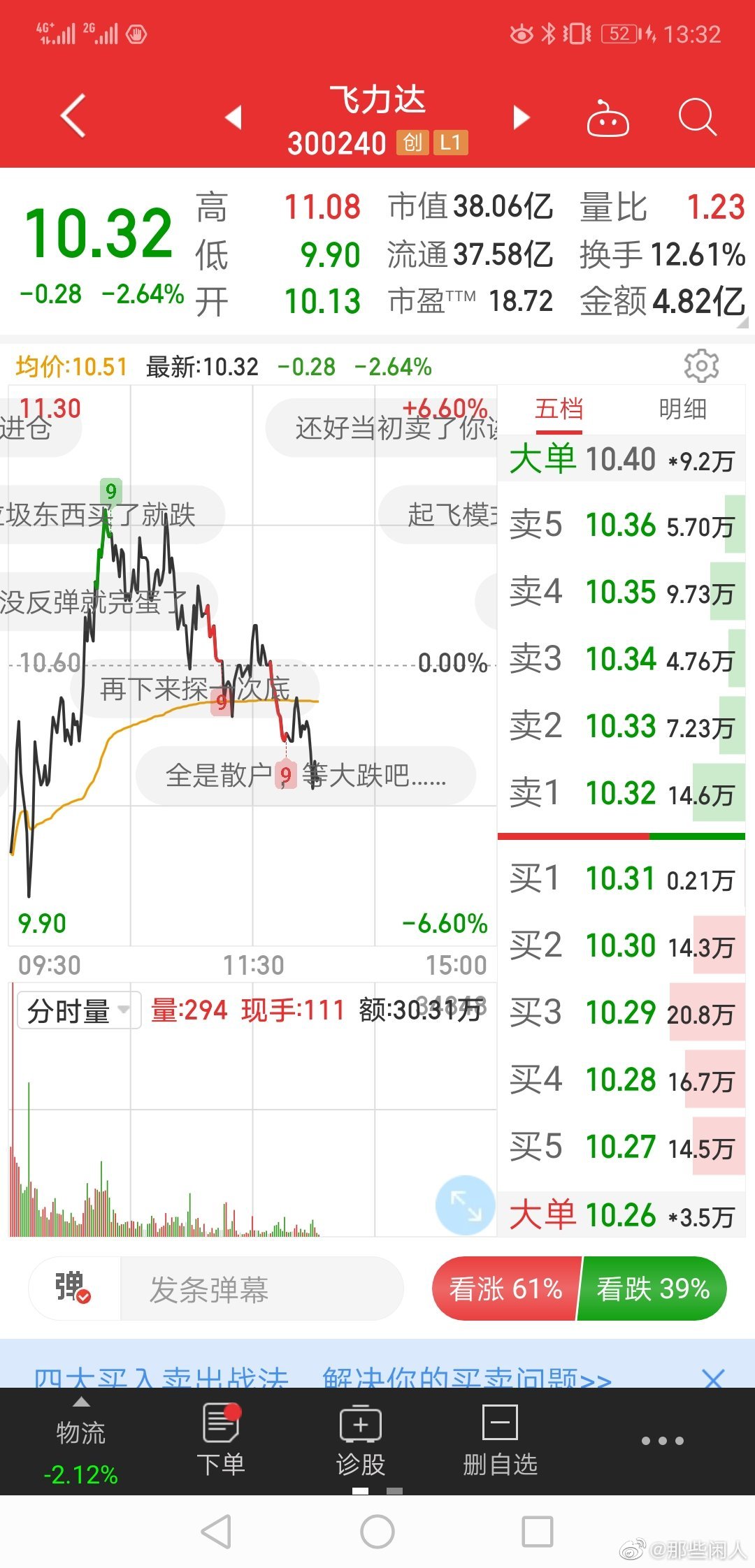Expand the 分时量 dropdown
755x1568 pixels.
pos(79,1010)
